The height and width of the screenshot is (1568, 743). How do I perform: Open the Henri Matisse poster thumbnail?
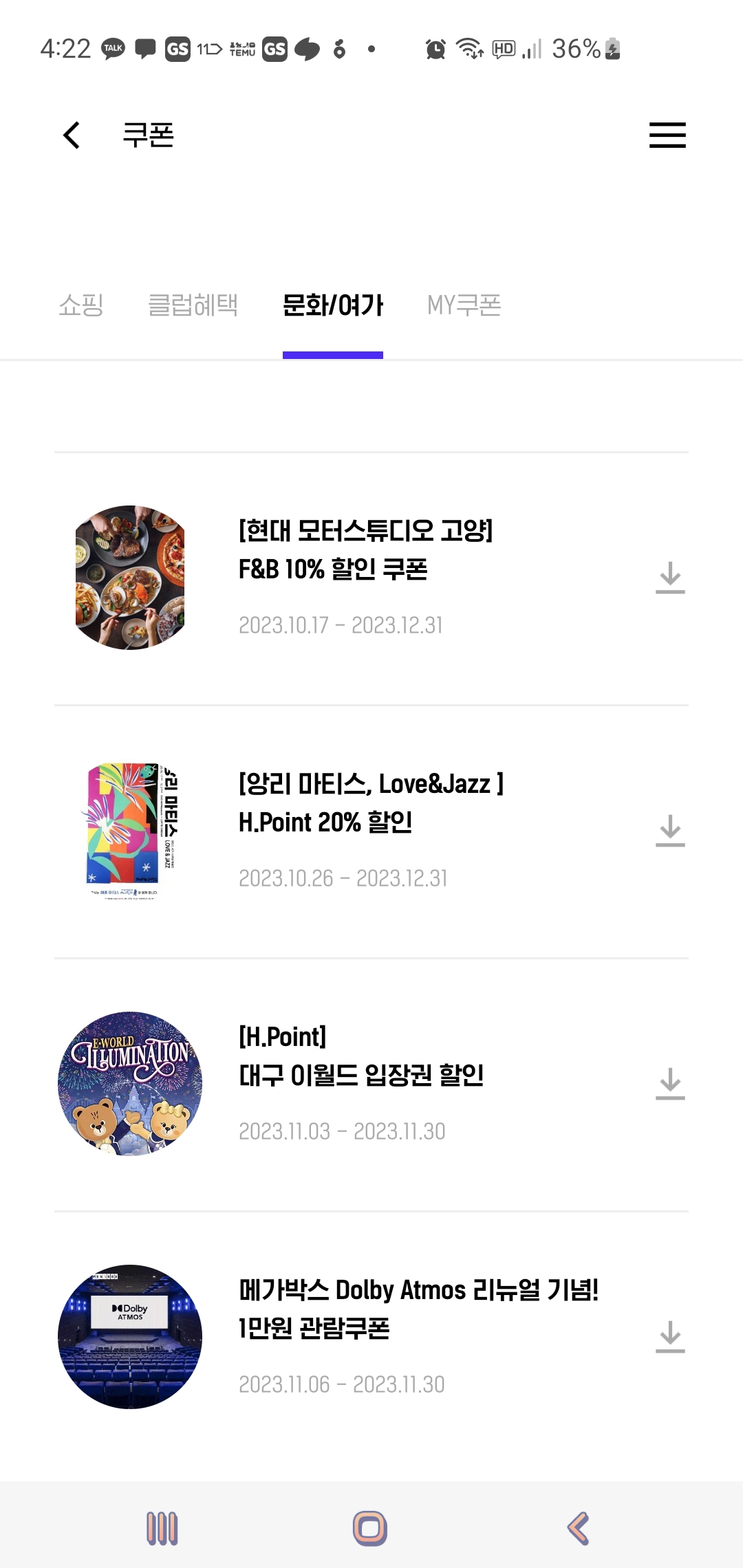tap(131, 829)
